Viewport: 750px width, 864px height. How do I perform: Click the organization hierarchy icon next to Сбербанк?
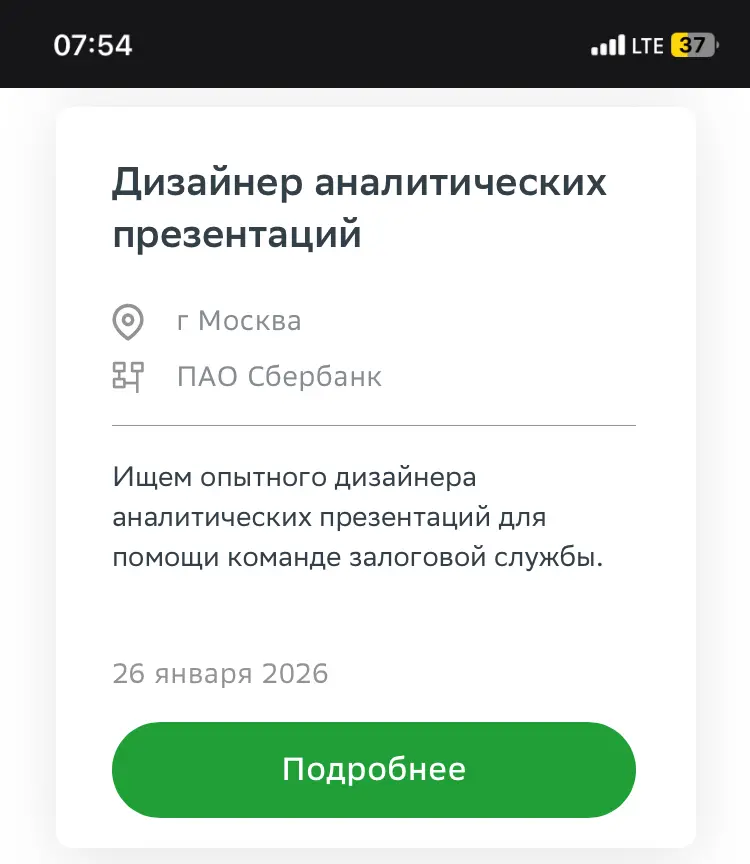click(x=128, y=376)
